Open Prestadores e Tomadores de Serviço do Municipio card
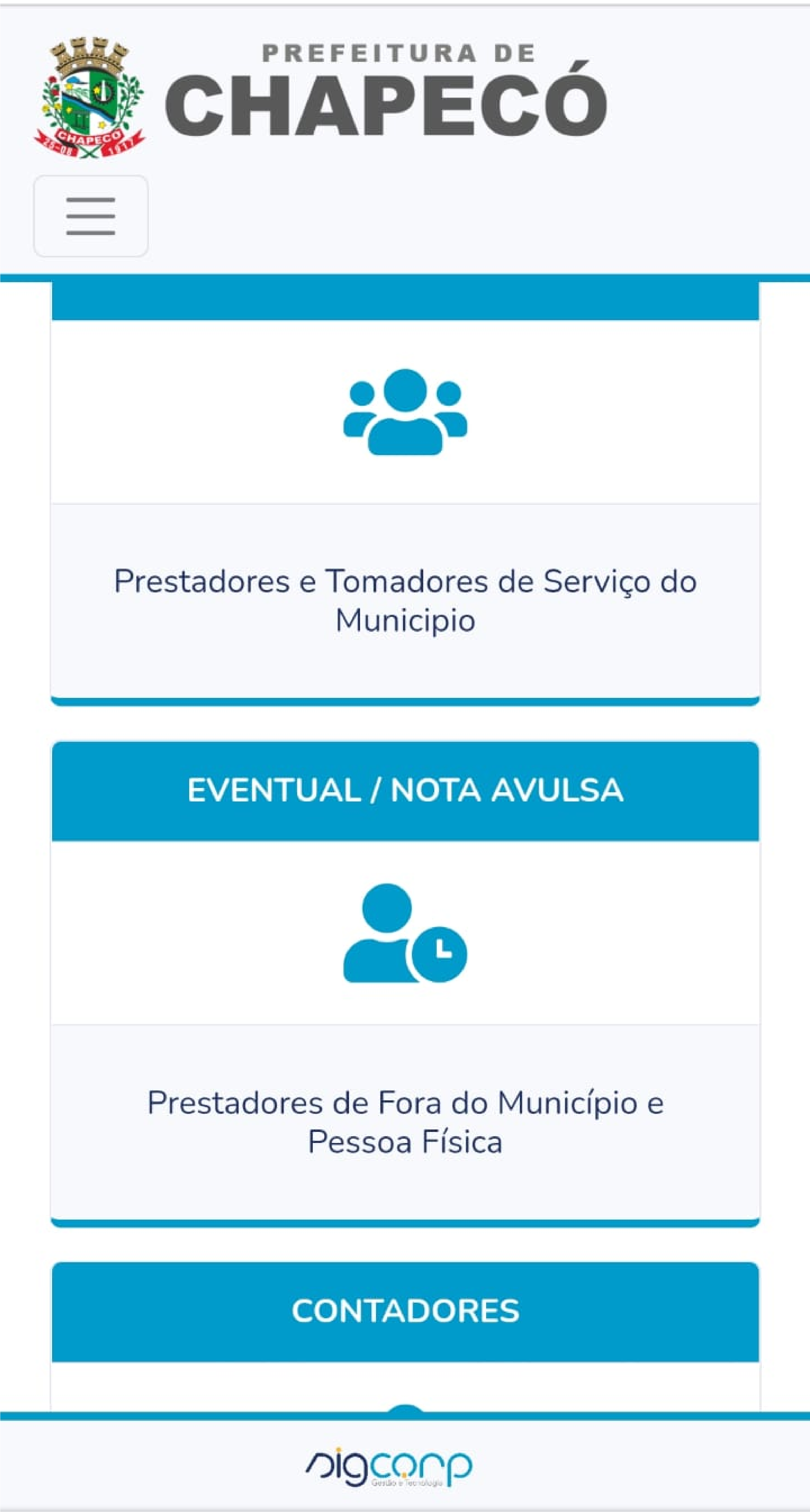Image resolution: width=810 pixels, height=1512 pixels. click(x=405, y=494)
